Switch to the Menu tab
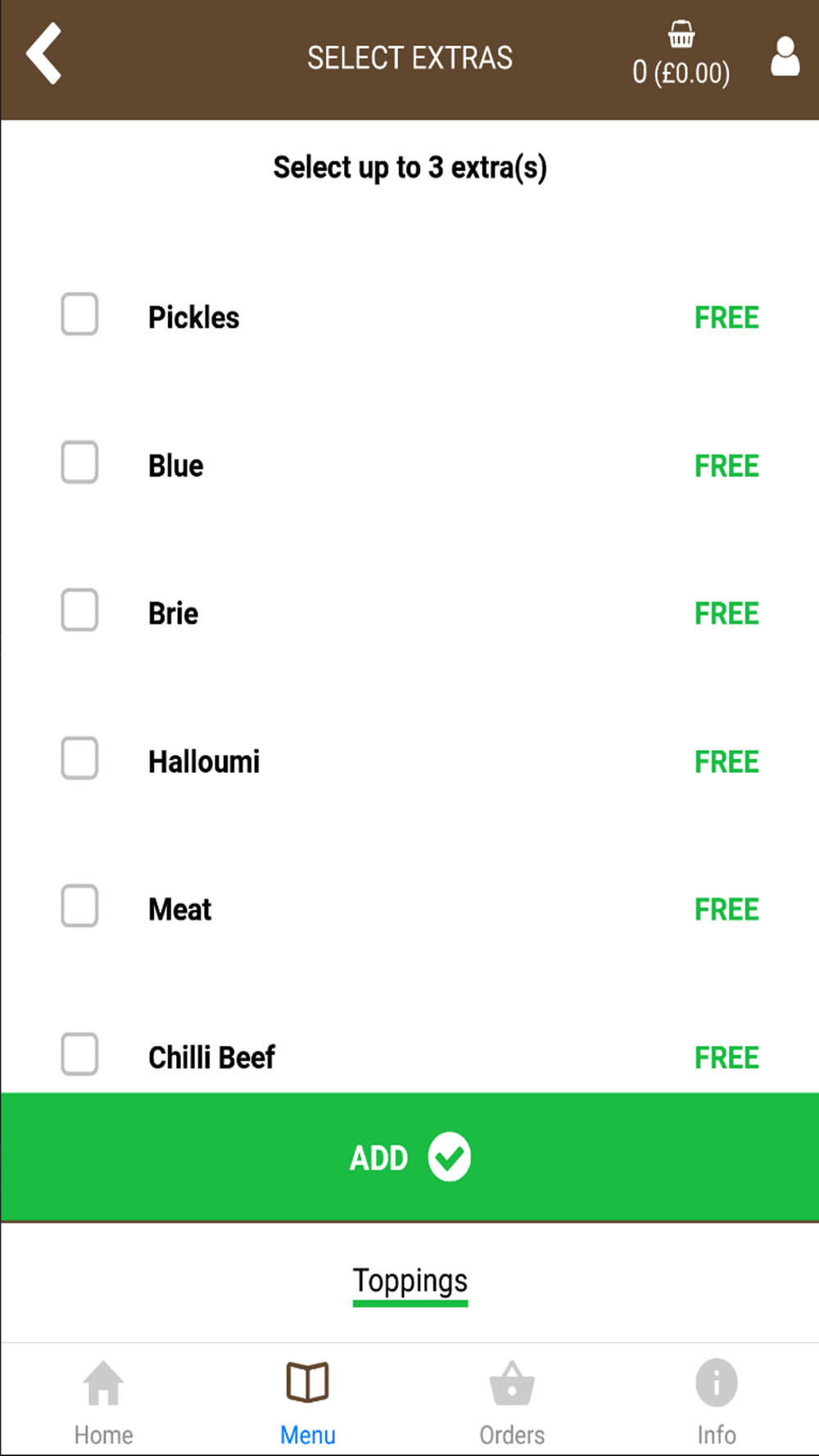The width and height of the screenshot is (819, 1456). pos(308,1402)
